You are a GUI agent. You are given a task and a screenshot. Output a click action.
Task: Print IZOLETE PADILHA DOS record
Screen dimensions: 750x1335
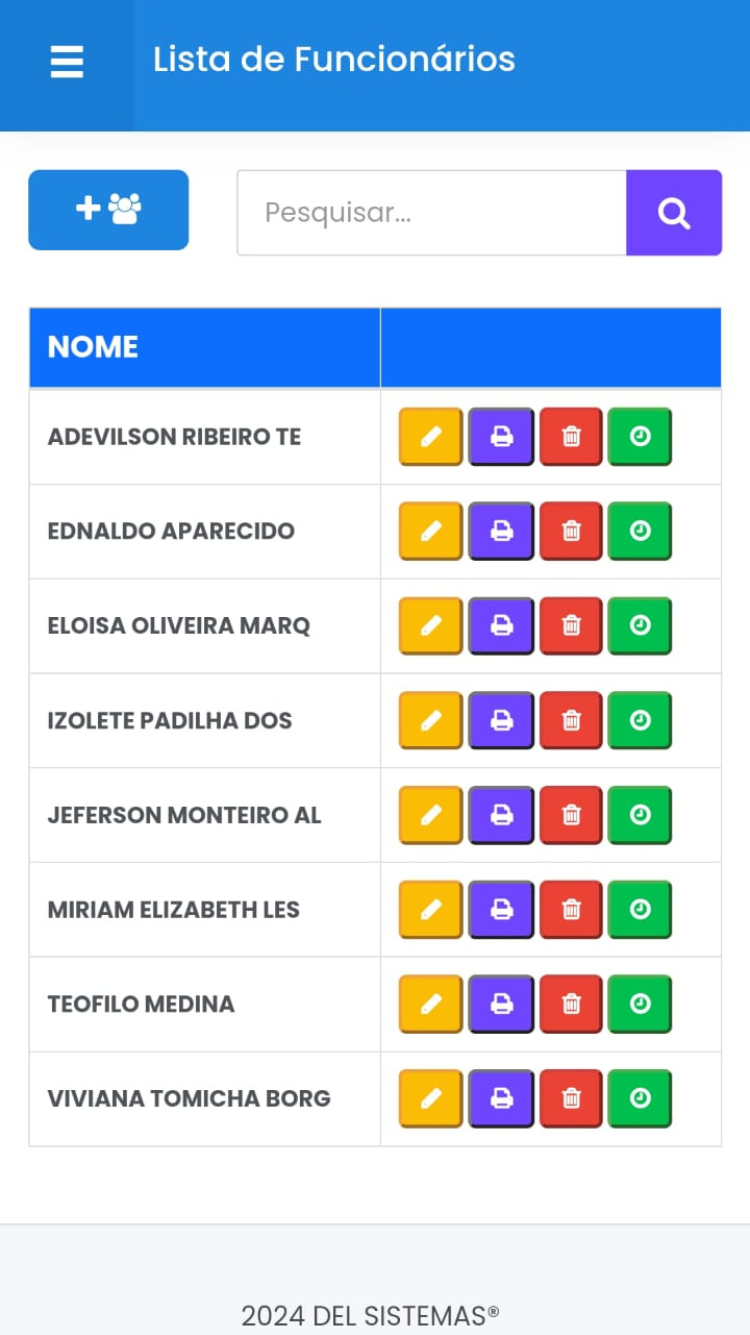(x=501, y=720)
